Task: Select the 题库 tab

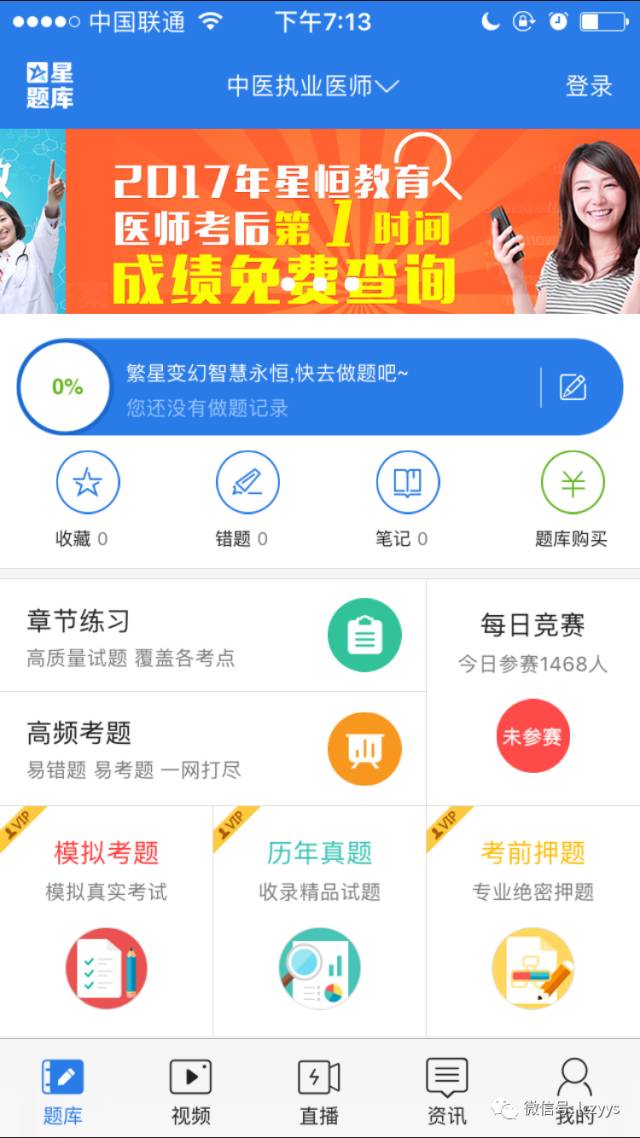Action: pyautogui.click(x=62, y=1090)
